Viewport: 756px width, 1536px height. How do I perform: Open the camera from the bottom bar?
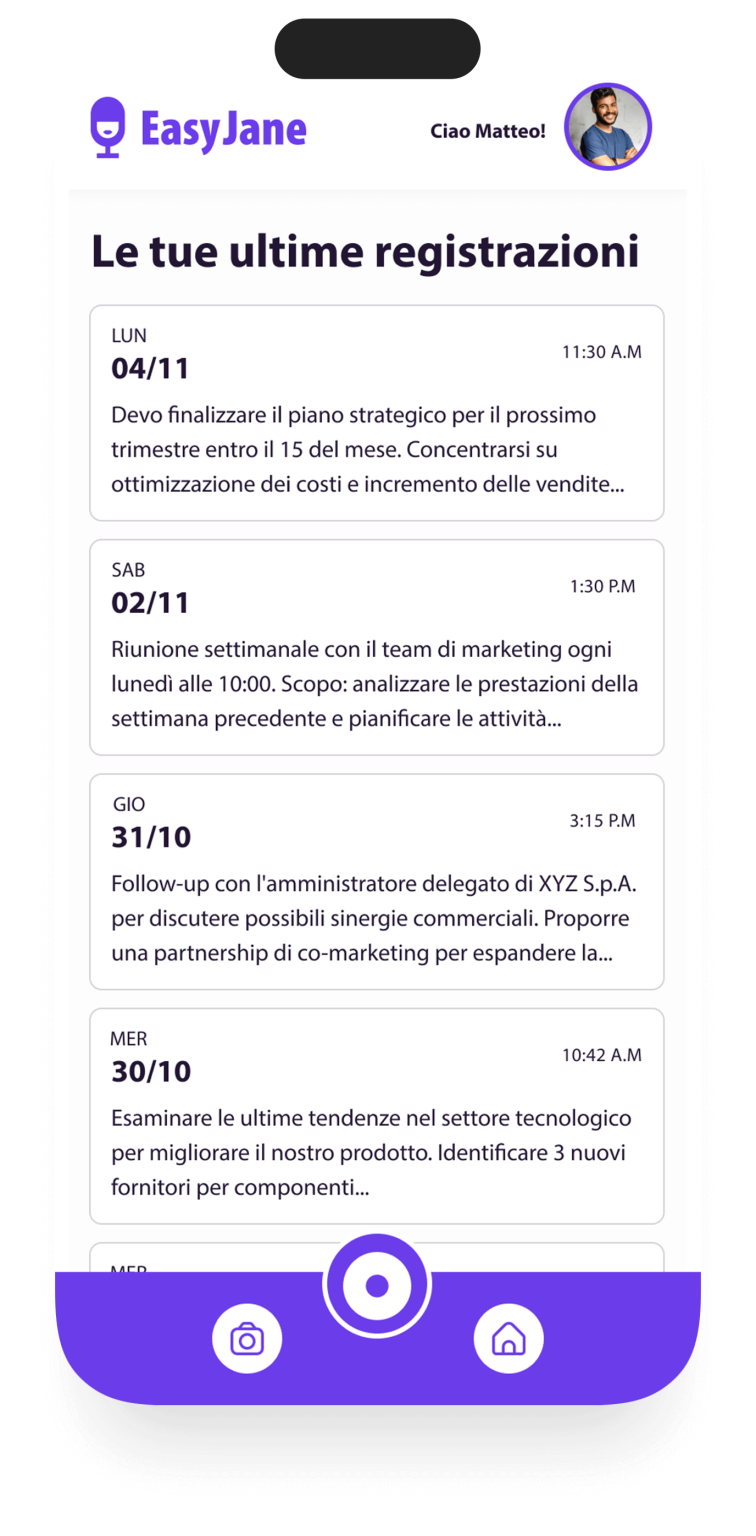(x=247, y=1338)
